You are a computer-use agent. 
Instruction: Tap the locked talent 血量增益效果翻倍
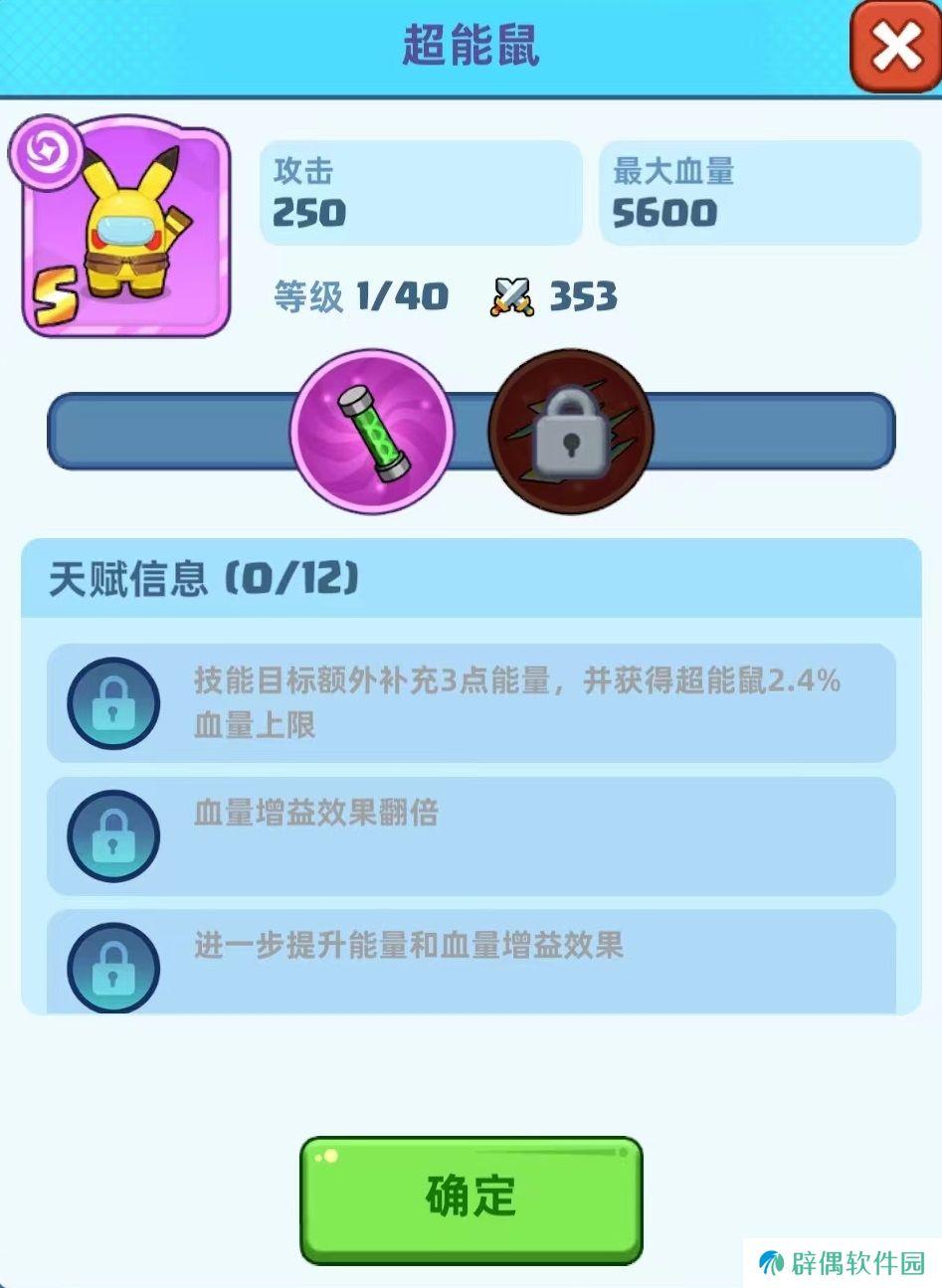tap(471, 835)
